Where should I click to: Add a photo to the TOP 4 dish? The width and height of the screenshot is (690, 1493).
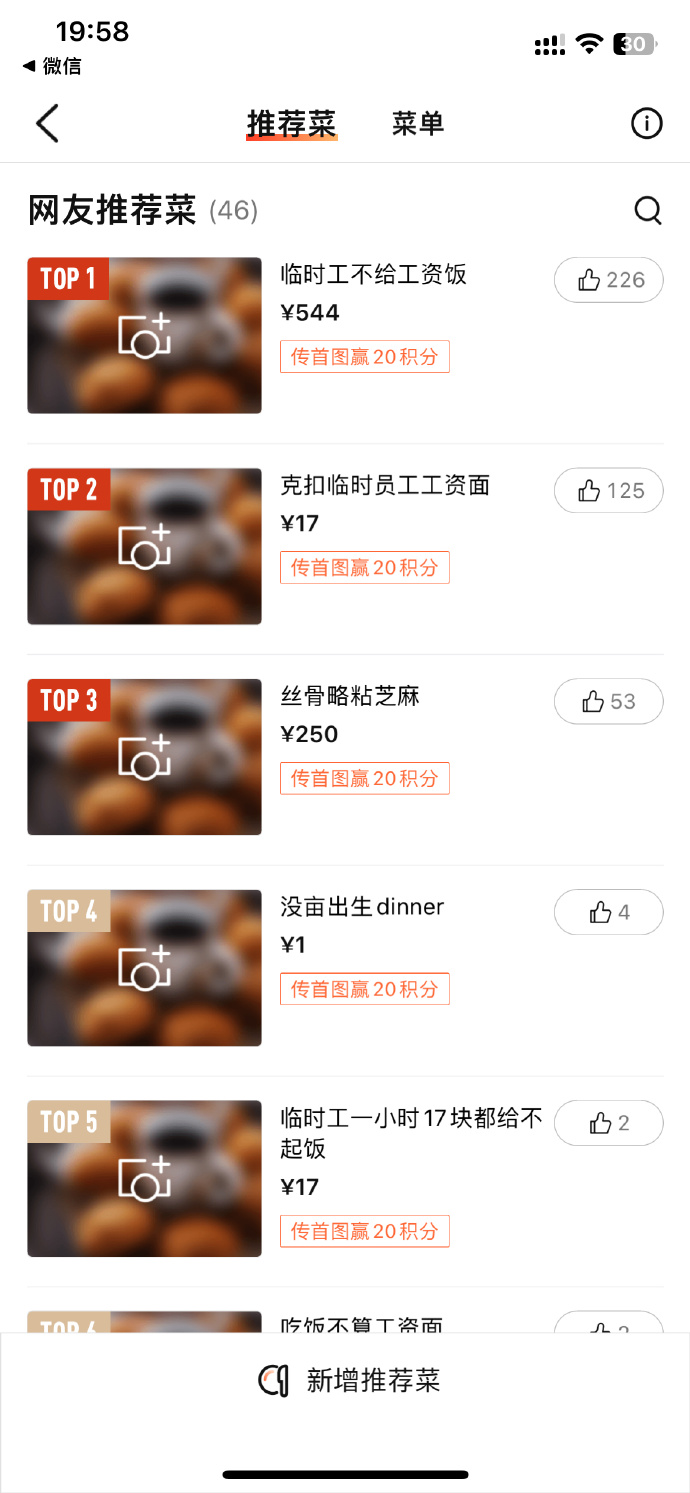click(x=145, y=968)
